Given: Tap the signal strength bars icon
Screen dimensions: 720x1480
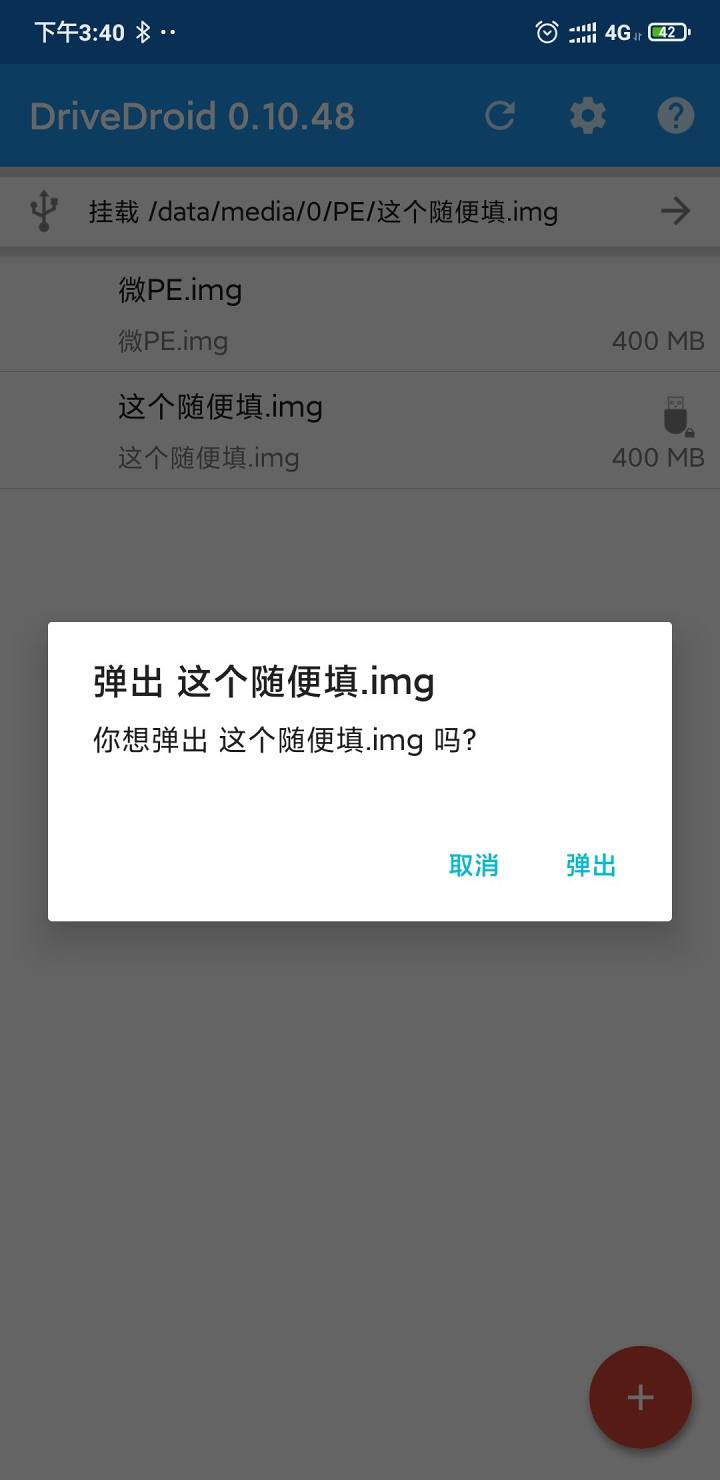Looking at the screenshot, I should coord(583,31).
